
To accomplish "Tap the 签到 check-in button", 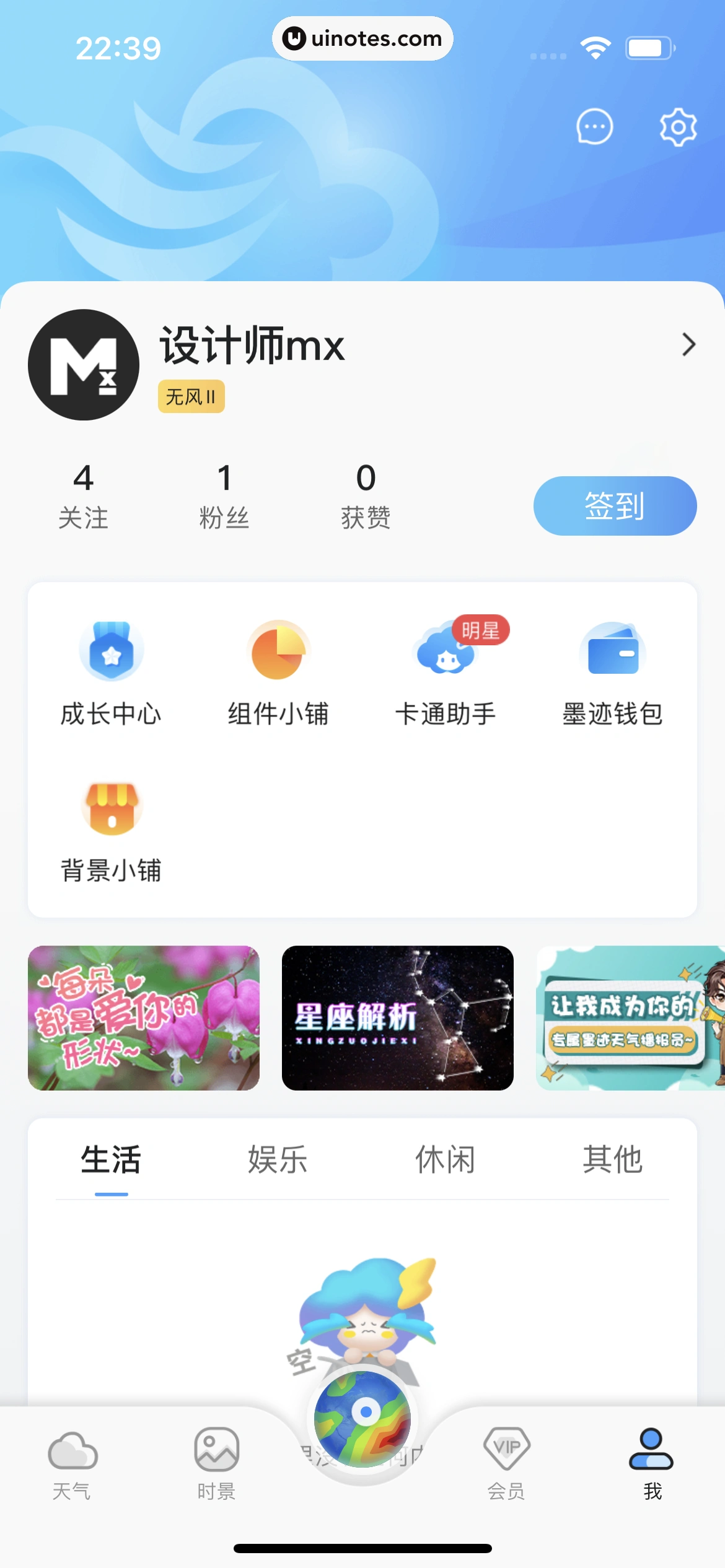I will pyautogui.click(x=615, y=505).
